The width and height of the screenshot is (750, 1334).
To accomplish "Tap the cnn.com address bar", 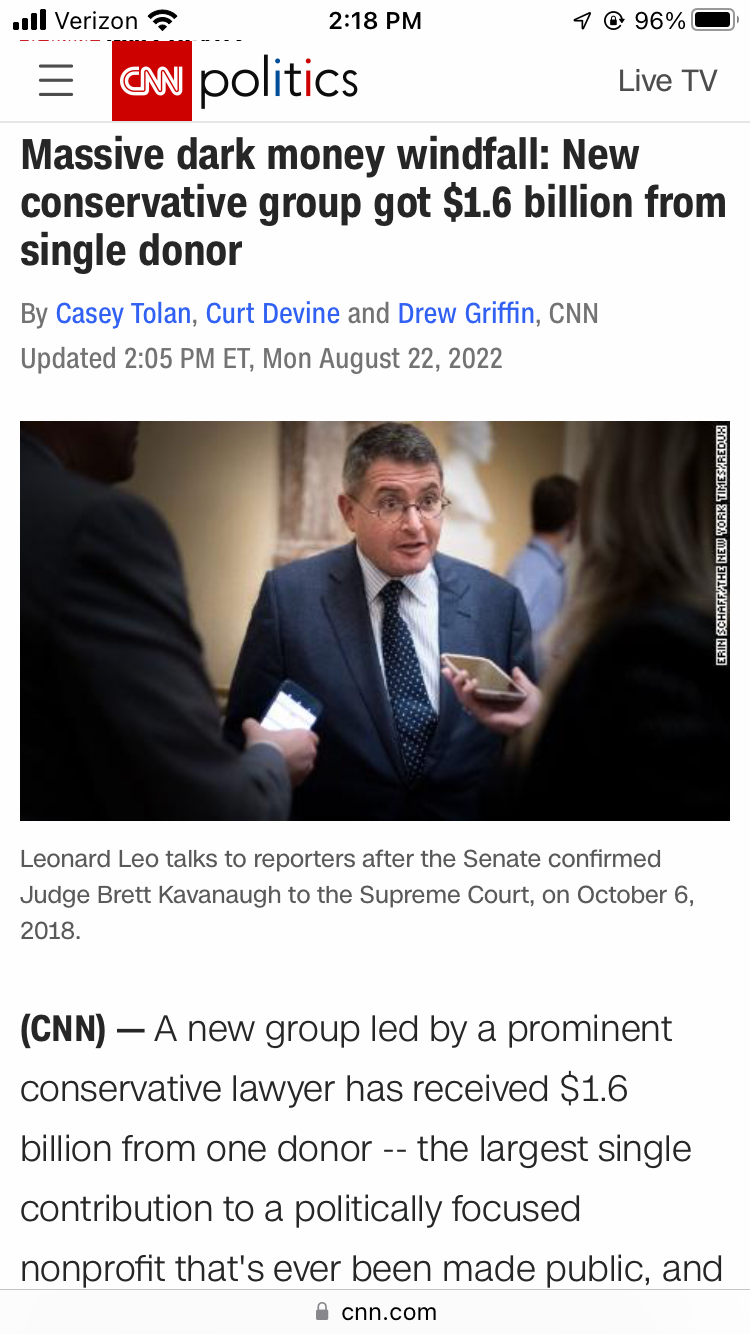I will pos(375,1311).
